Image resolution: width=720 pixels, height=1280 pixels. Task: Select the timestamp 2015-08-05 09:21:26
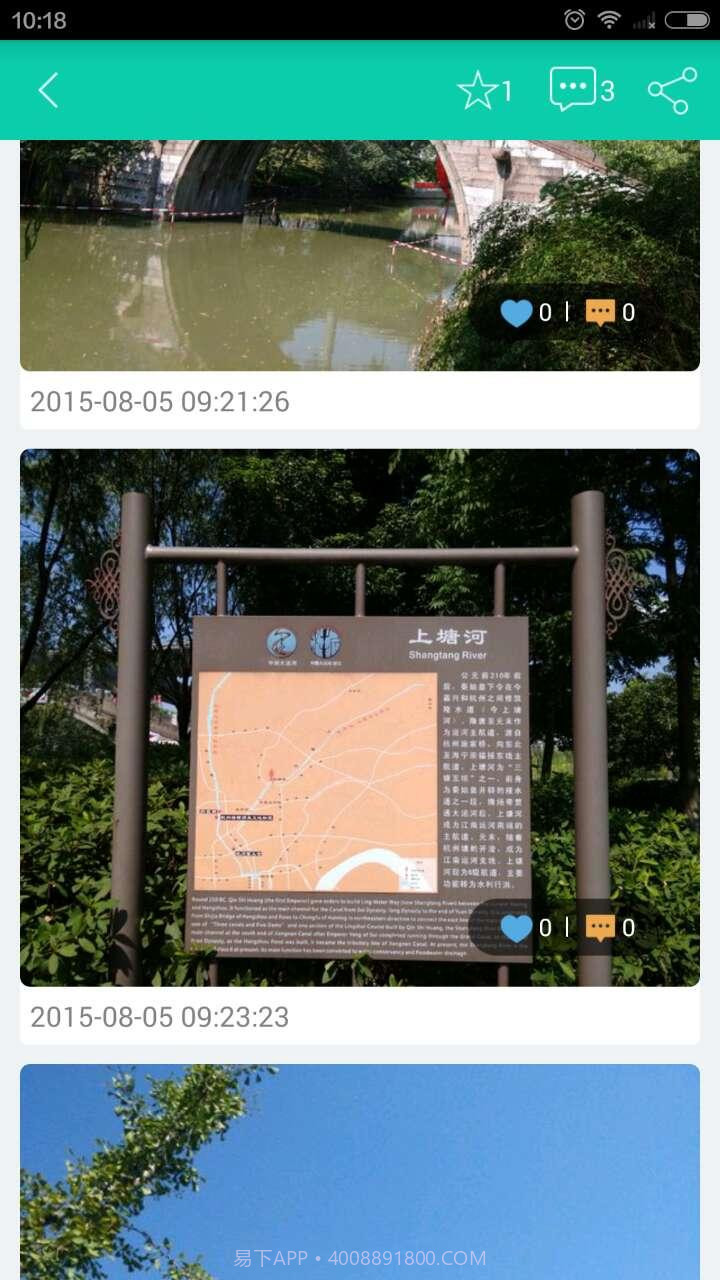coord(160,402)
